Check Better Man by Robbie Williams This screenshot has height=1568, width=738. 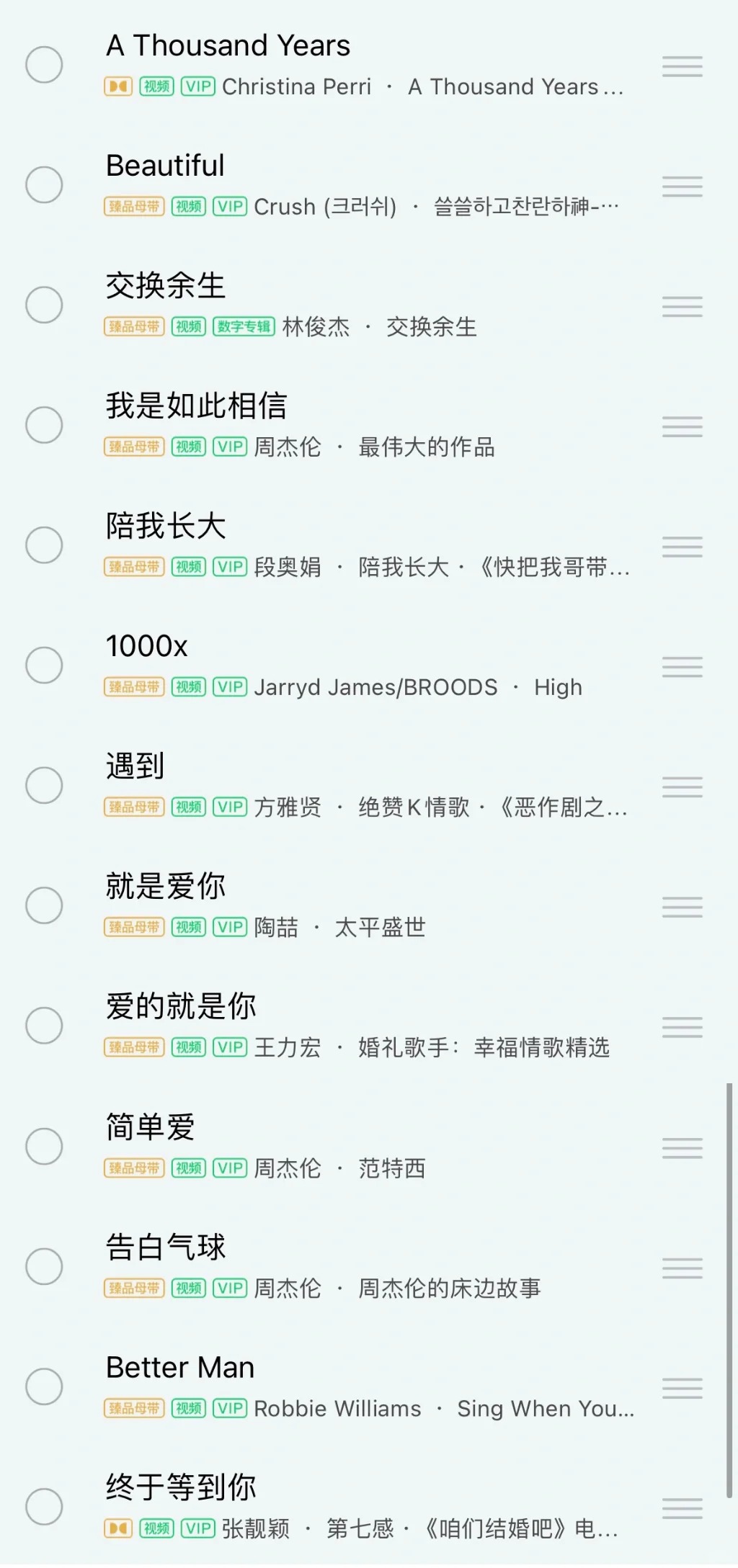pos(44,1386)
